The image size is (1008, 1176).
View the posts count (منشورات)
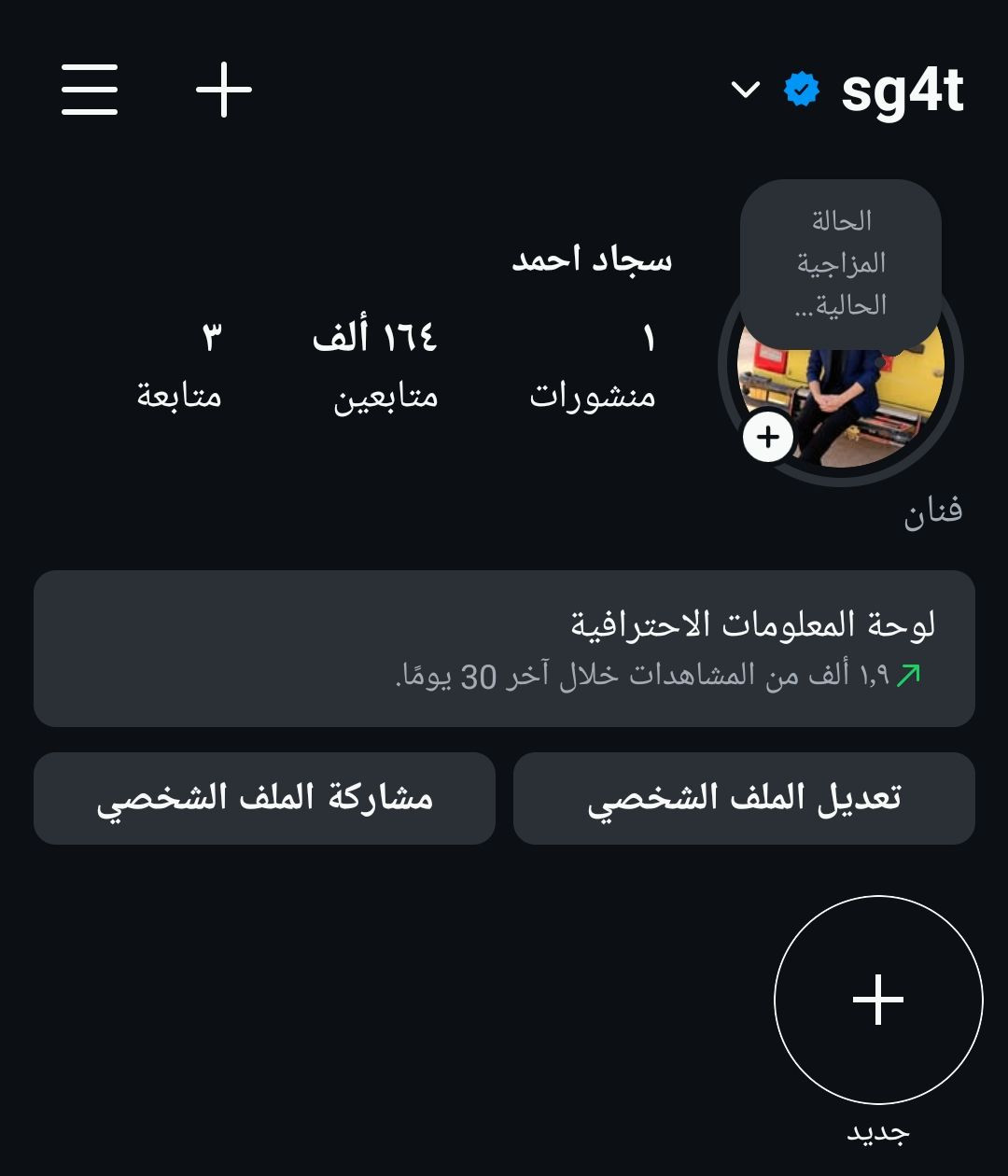click(x=594, y=366)
